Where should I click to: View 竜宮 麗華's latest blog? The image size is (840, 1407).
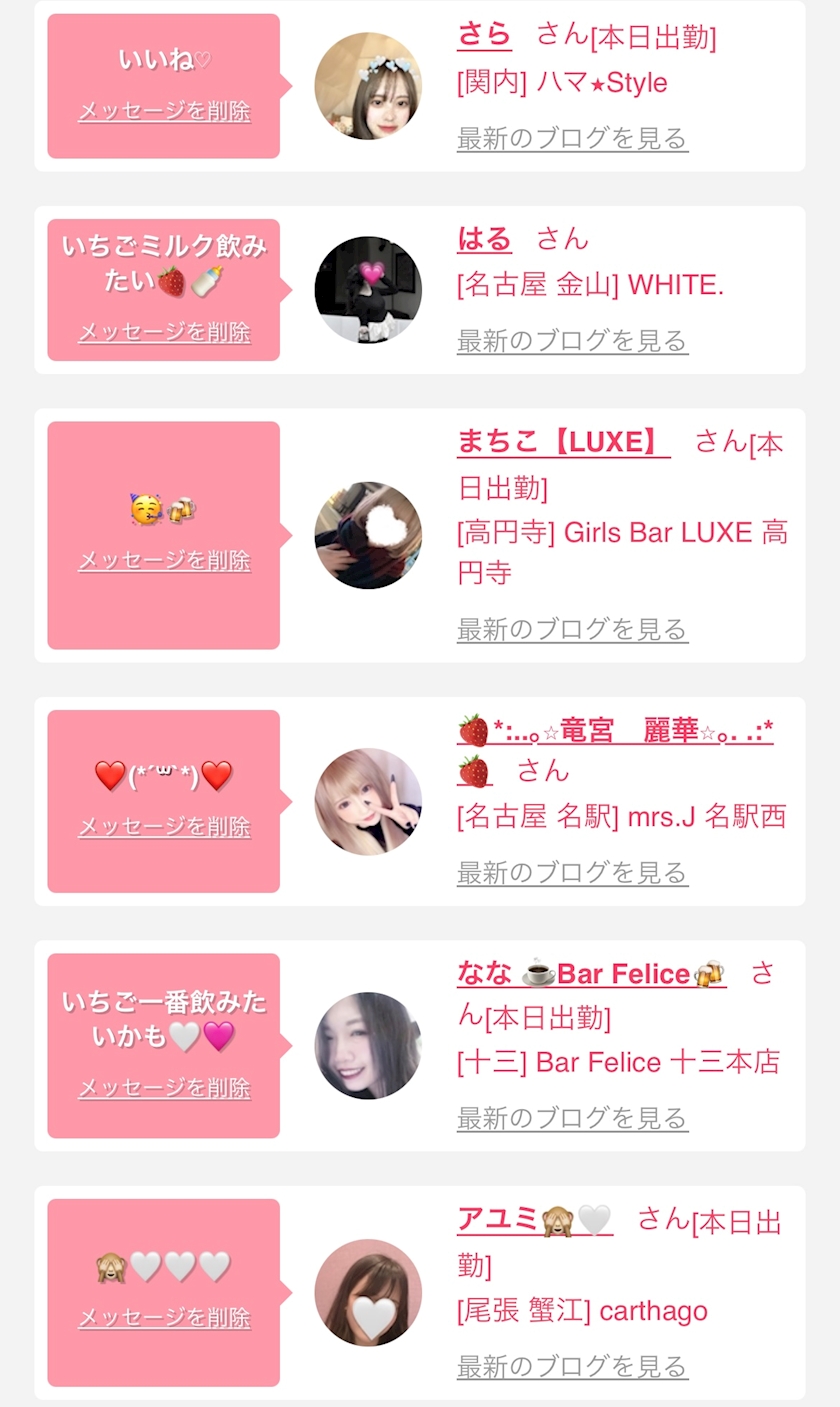(572, 872)
